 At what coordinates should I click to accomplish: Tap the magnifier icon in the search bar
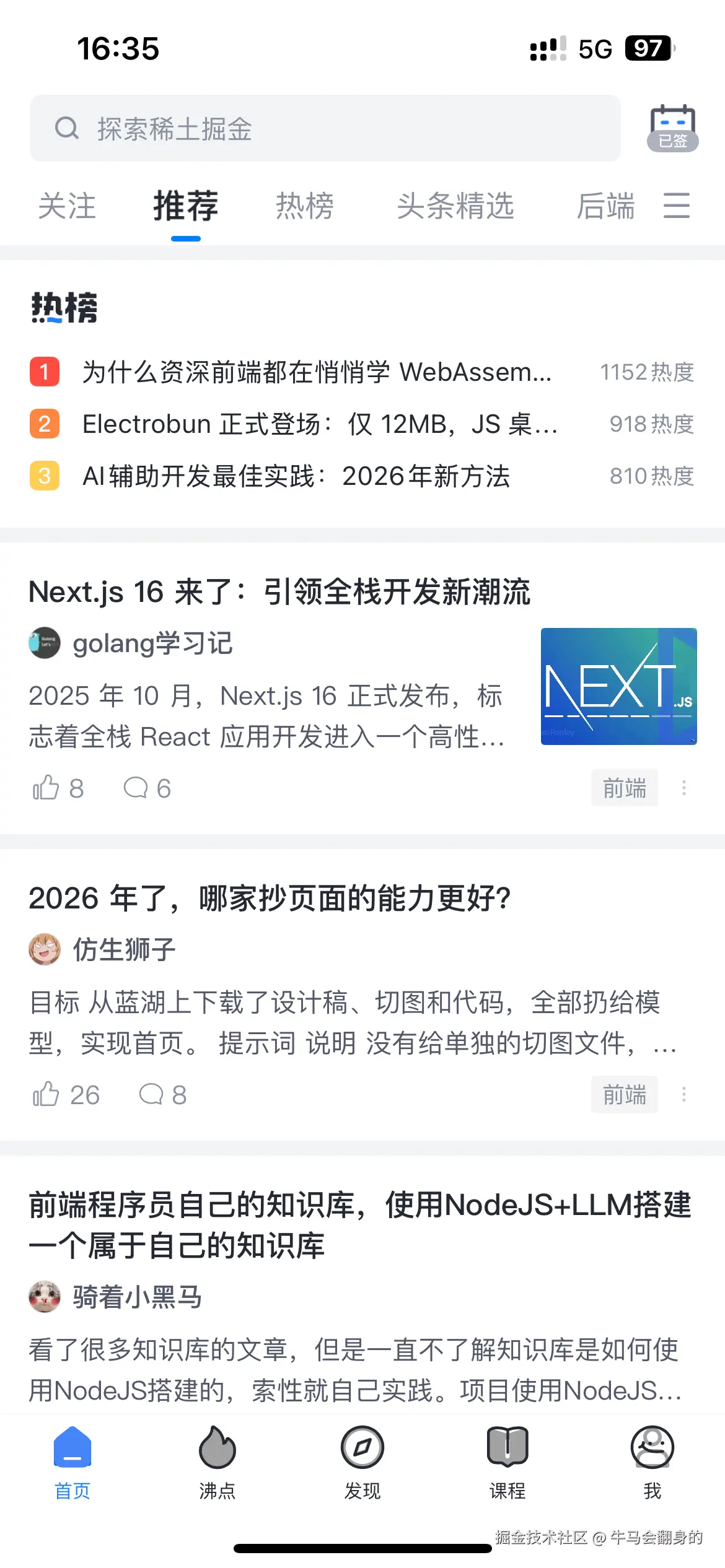click(x=68, y=129)
